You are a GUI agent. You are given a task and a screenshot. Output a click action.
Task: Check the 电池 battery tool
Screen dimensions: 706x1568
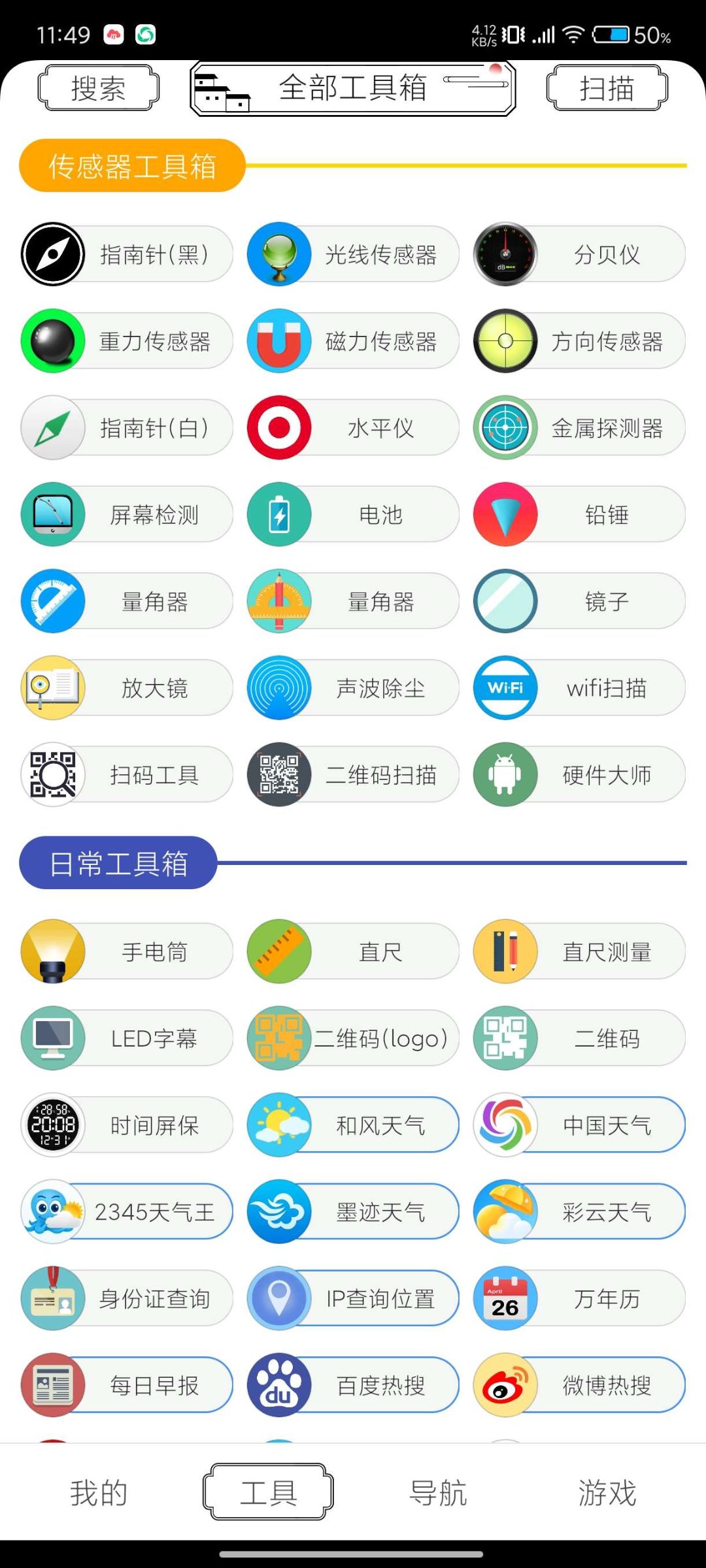(353, 515)
